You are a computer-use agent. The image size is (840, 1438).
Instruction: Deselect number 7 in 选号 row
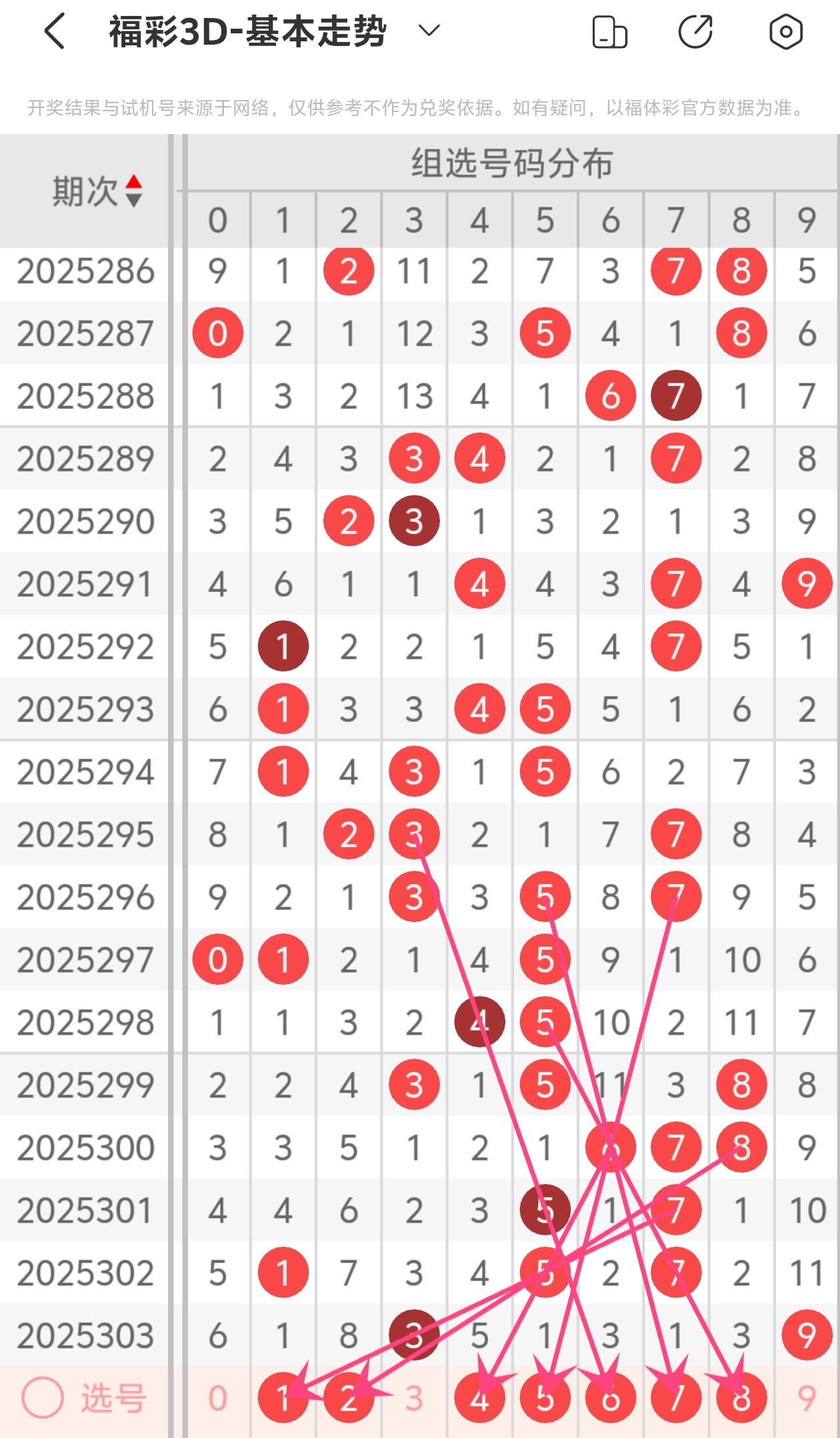click(676, 1398)
